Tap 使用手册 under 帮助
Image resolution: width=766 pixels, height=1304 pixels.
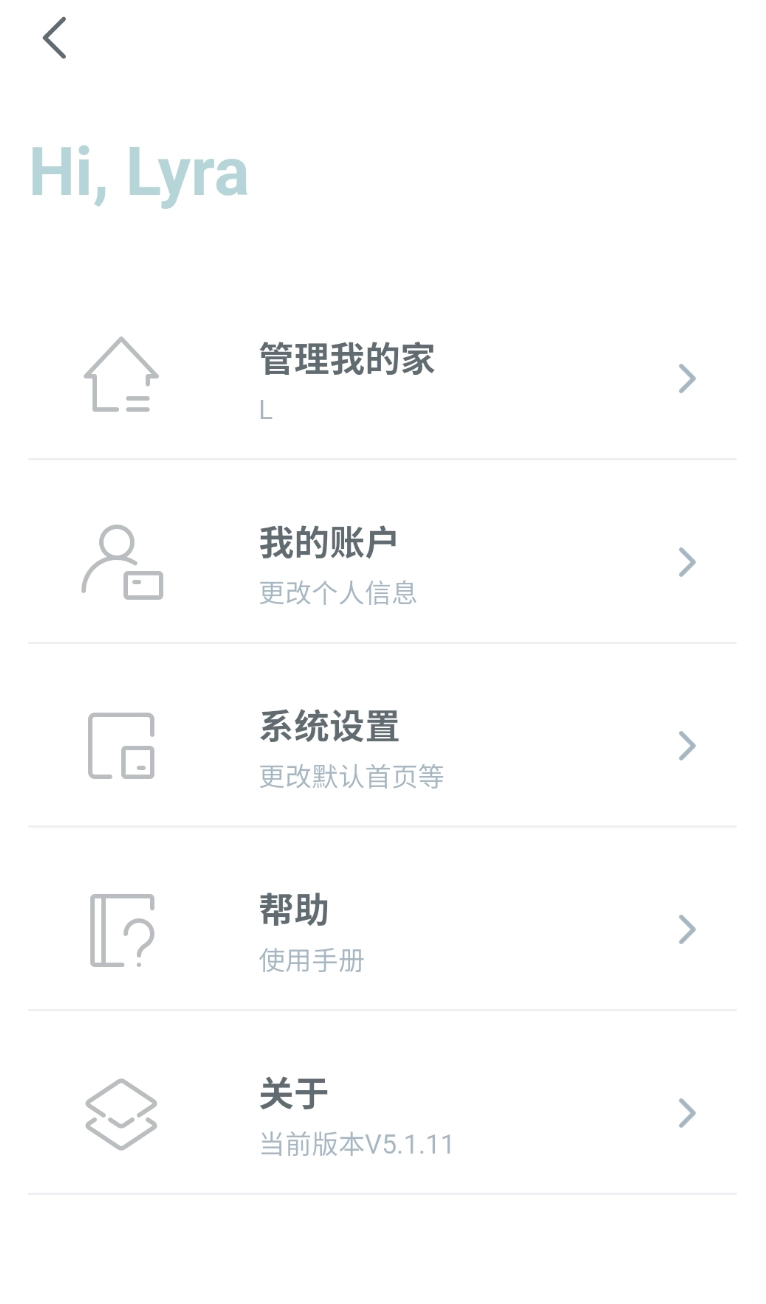(310, 961)
